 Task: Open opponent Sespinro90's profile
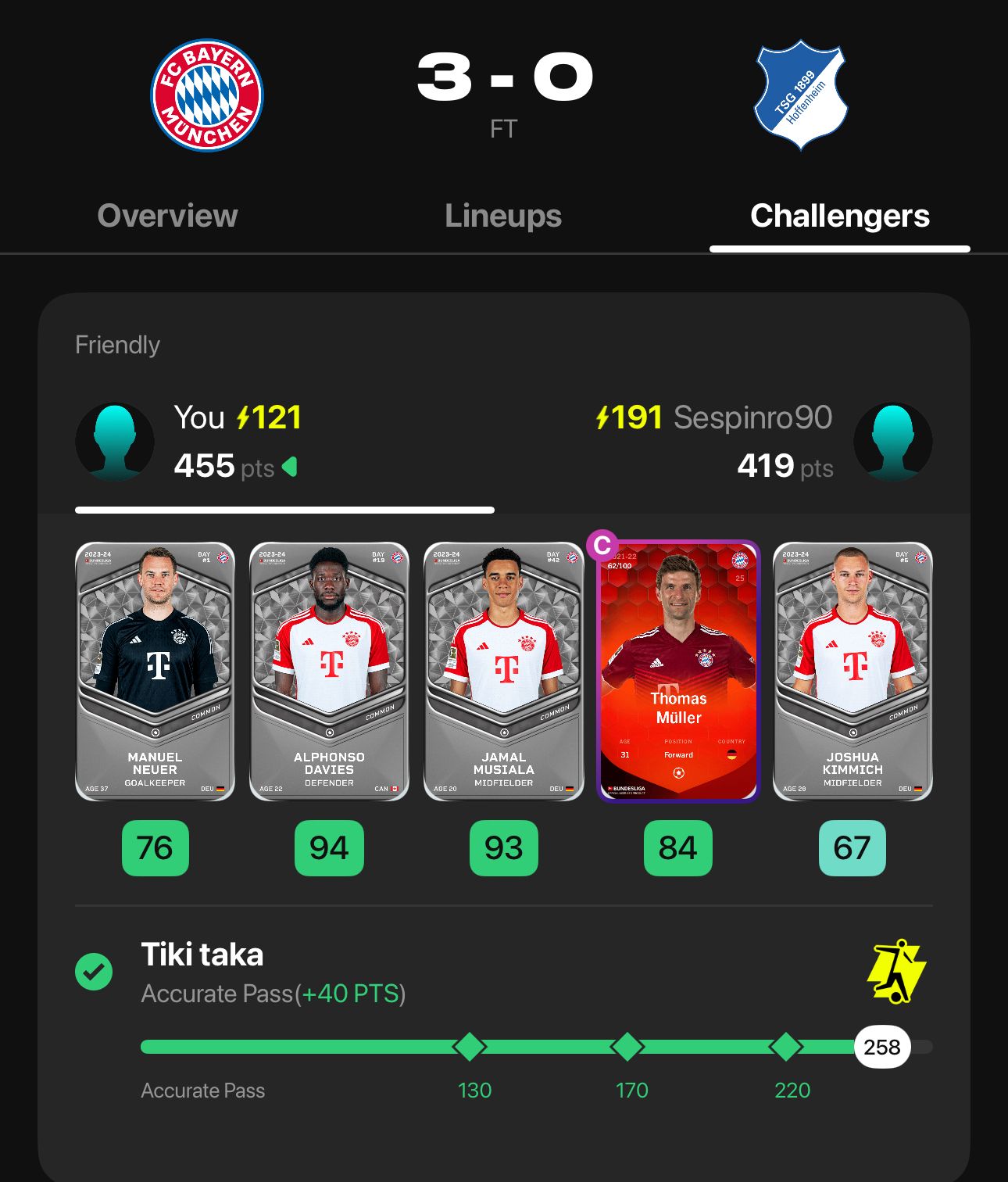(x=892, y=442)
